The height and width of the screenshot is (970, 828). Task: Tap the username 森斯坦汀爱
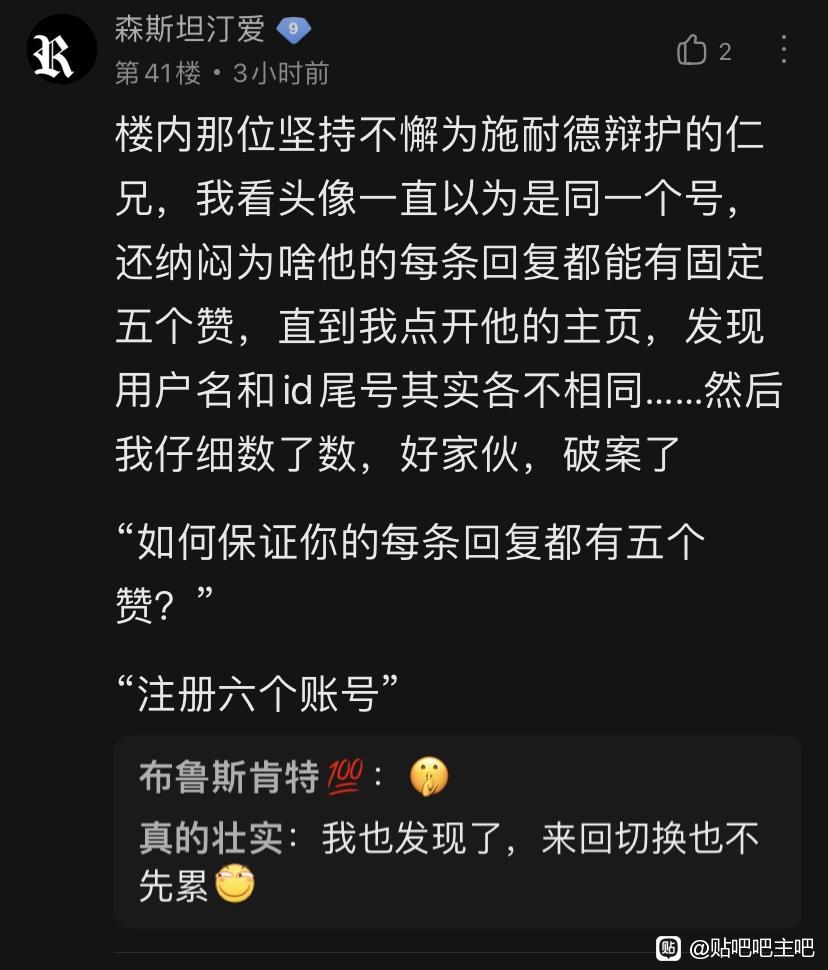189,29
